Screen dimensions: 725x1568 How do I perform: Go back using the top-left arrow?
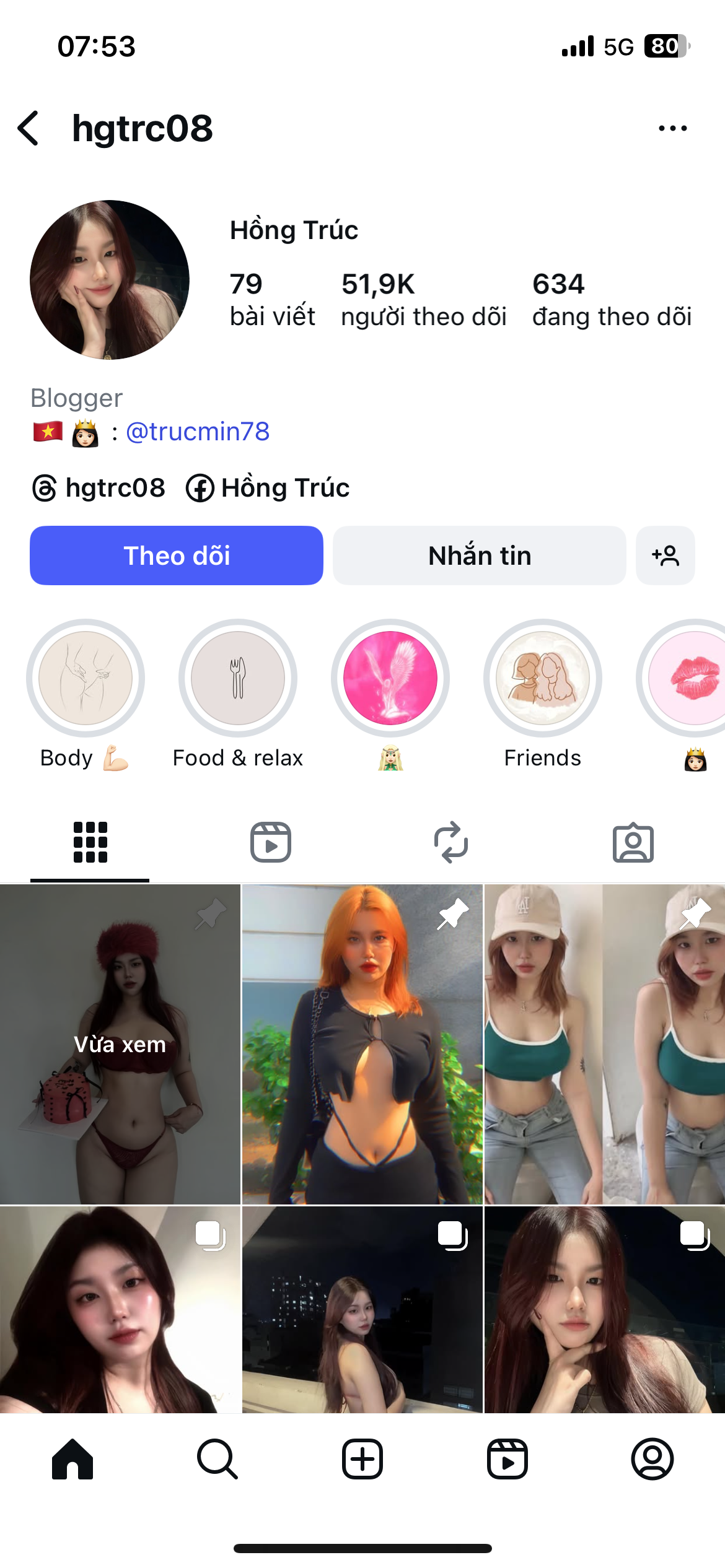[x=29, y=128]
